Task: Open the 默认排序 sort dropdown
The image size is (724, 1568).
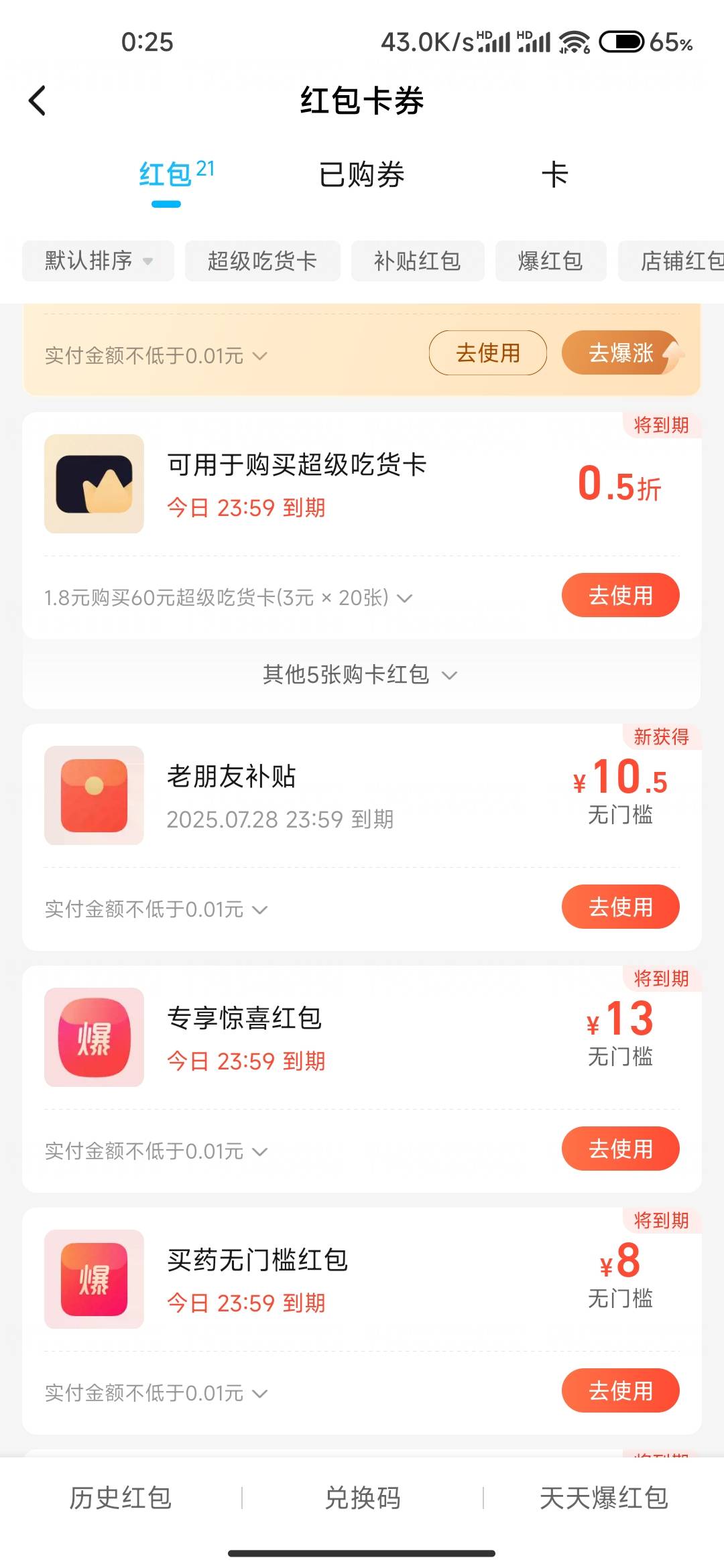Action: coord(98,261)
